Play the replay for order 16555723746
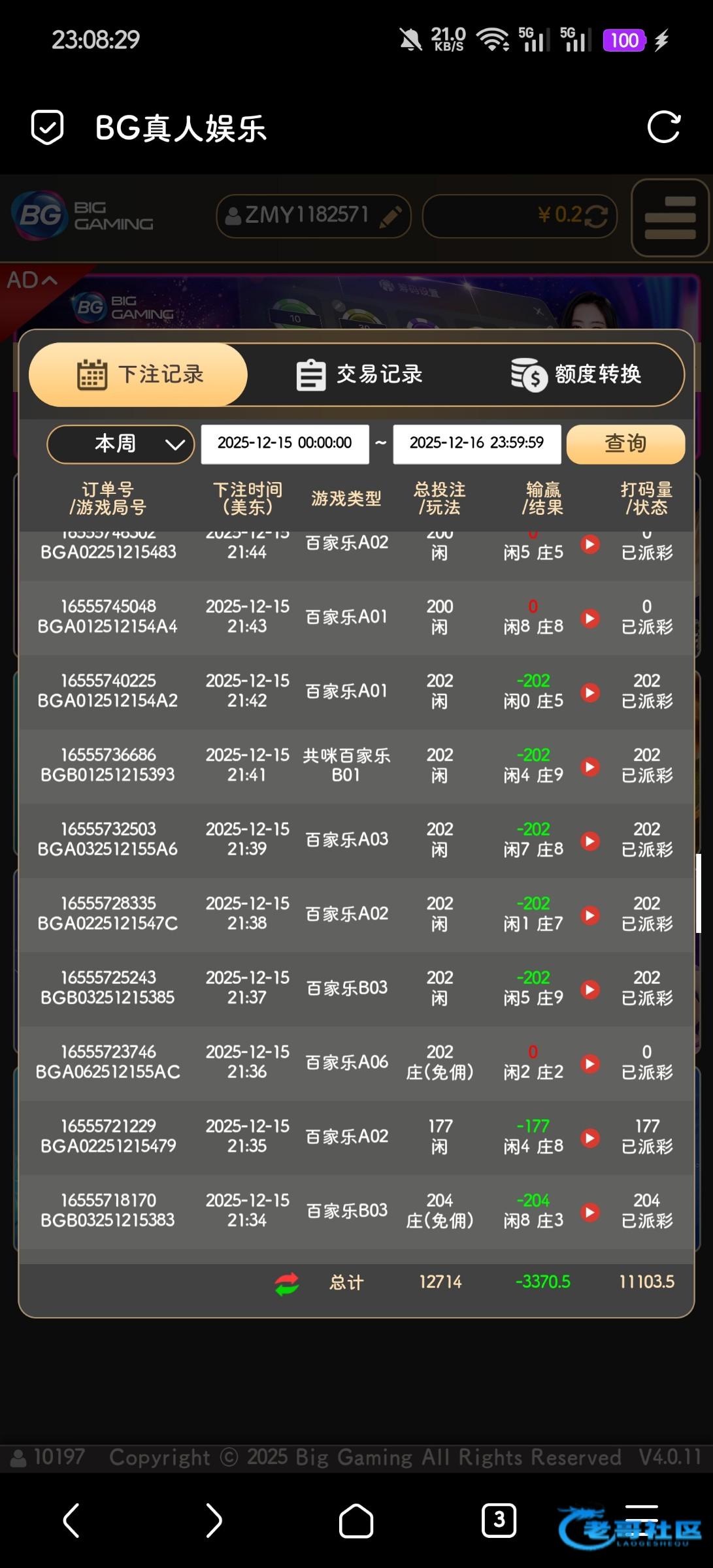 (x=590, y=1064)
